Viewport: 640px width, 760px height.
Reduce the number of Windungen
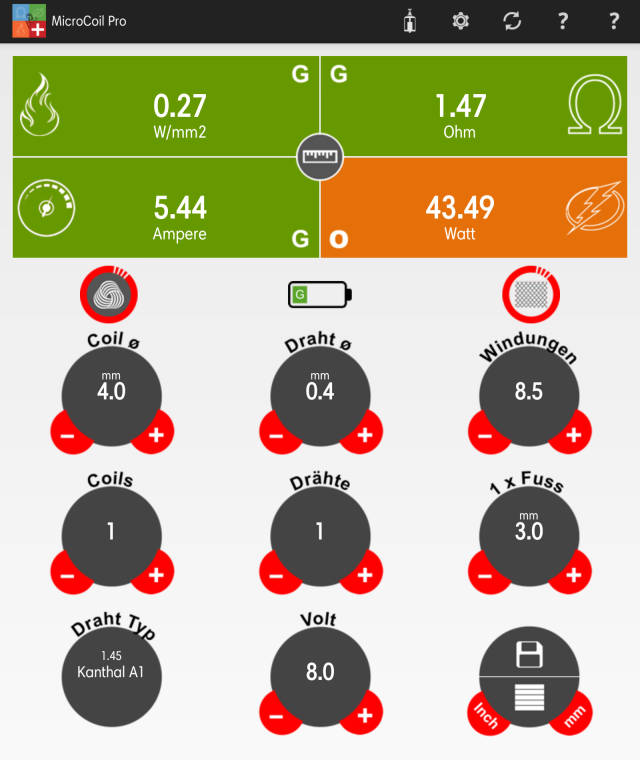[485, 434]
